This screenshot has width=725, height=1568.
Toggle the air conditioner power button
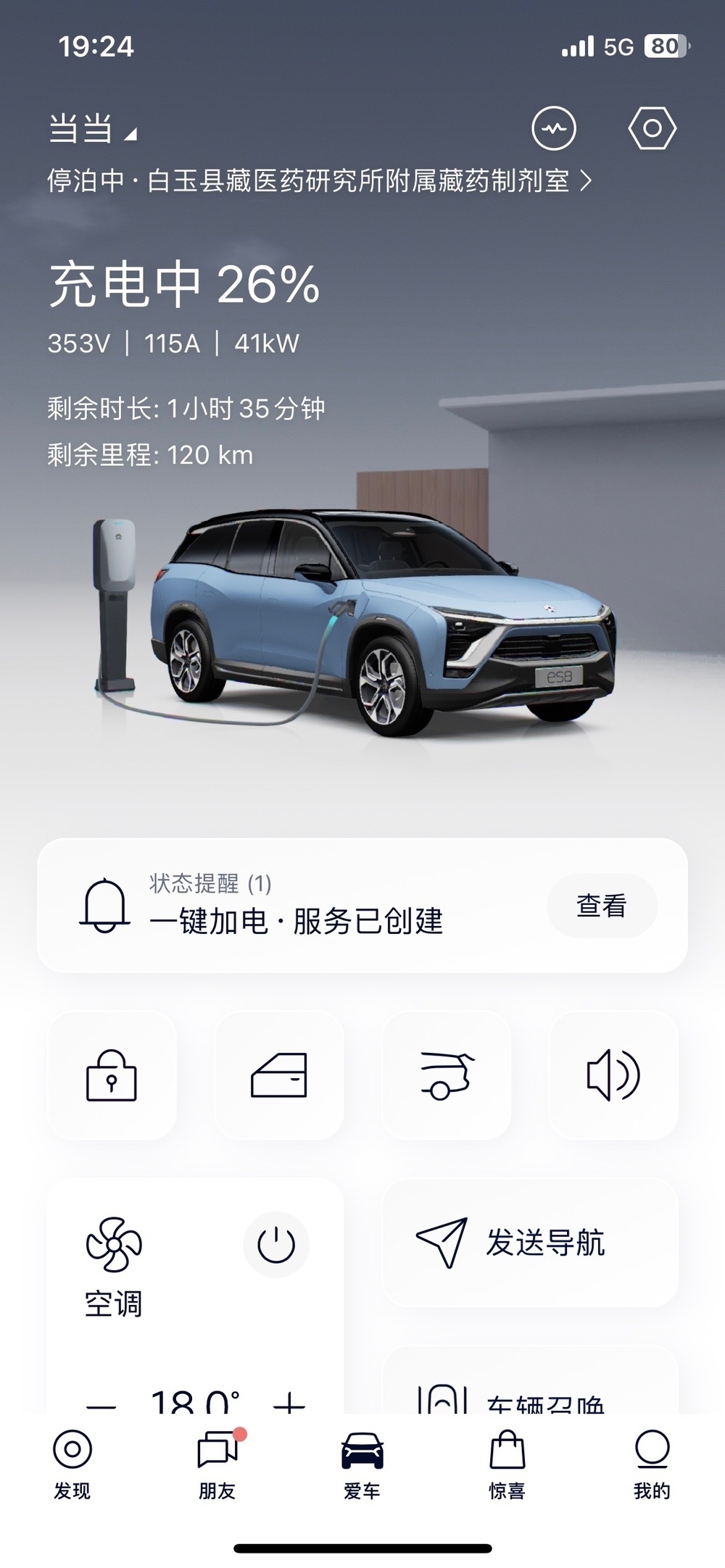pos(275,1245)
